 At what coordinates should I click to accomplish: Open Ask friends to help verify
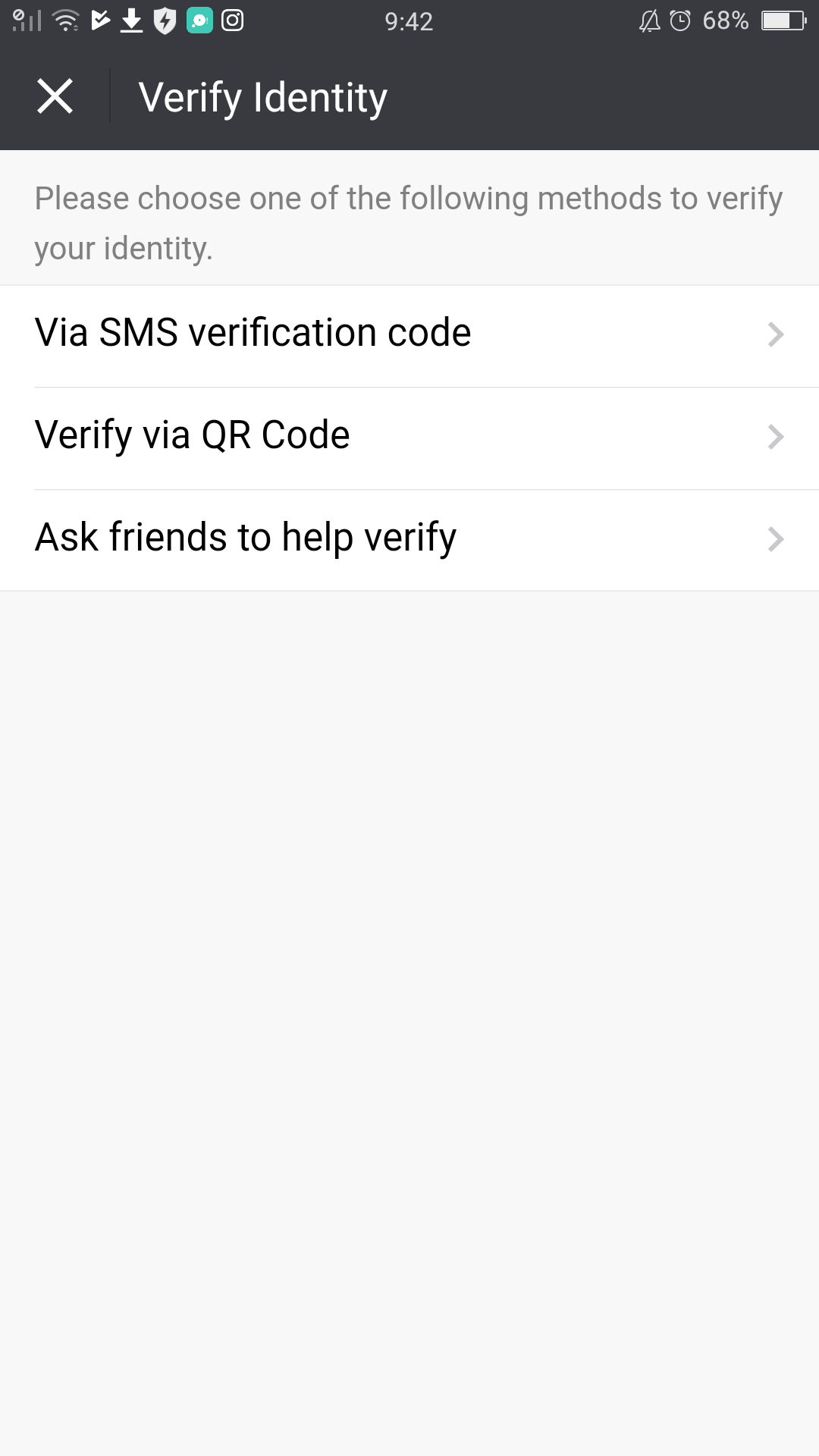coord(409,540)
